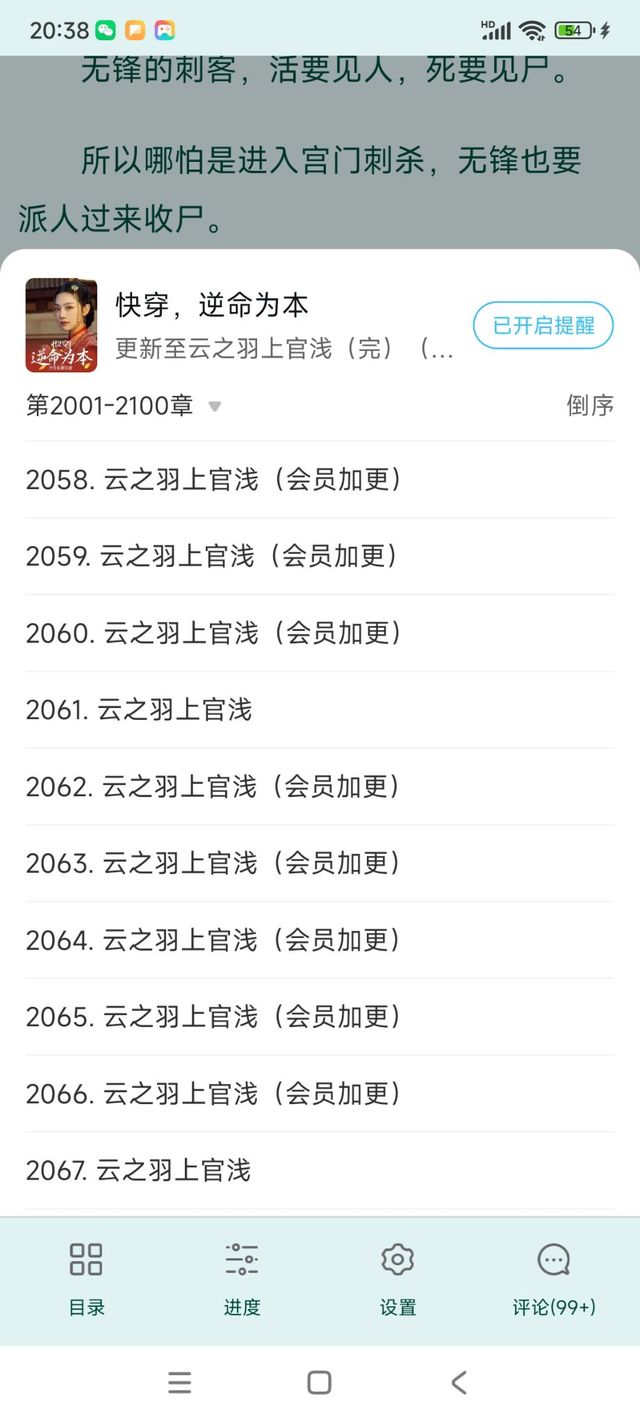Select chapter 2062 from the list

pyautogui.click(x=320, y=787)
